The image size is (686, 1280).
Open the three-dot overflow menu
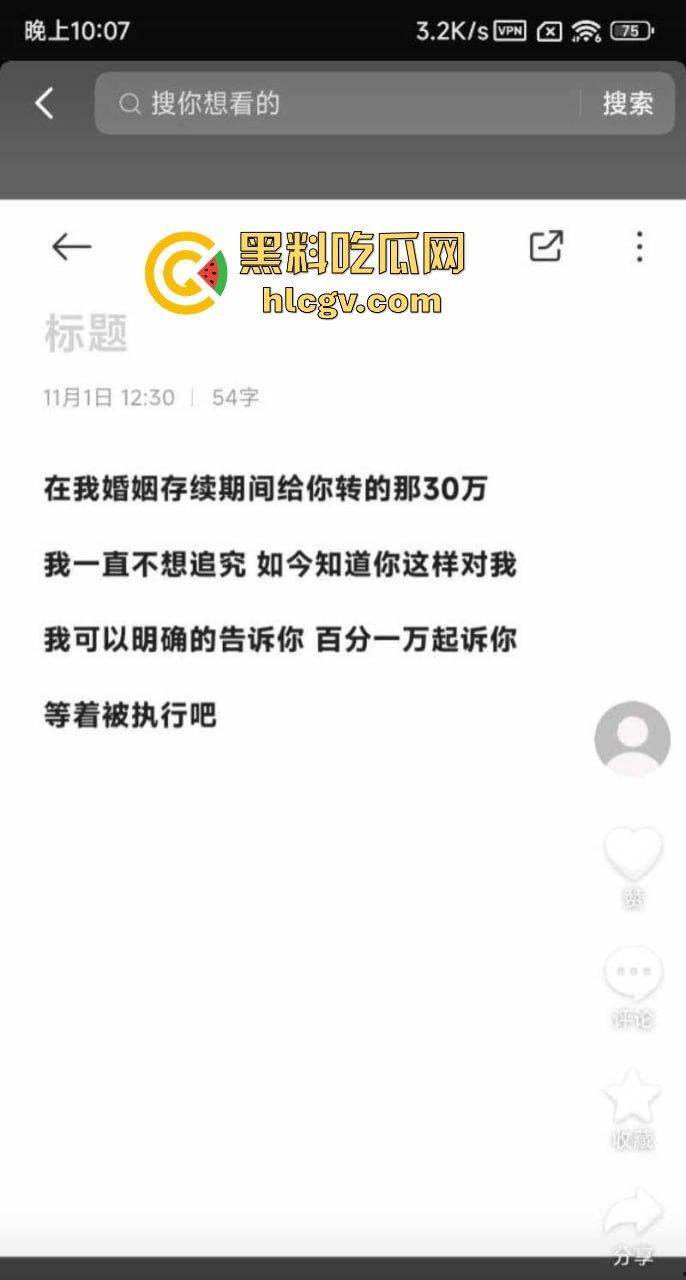639,246
